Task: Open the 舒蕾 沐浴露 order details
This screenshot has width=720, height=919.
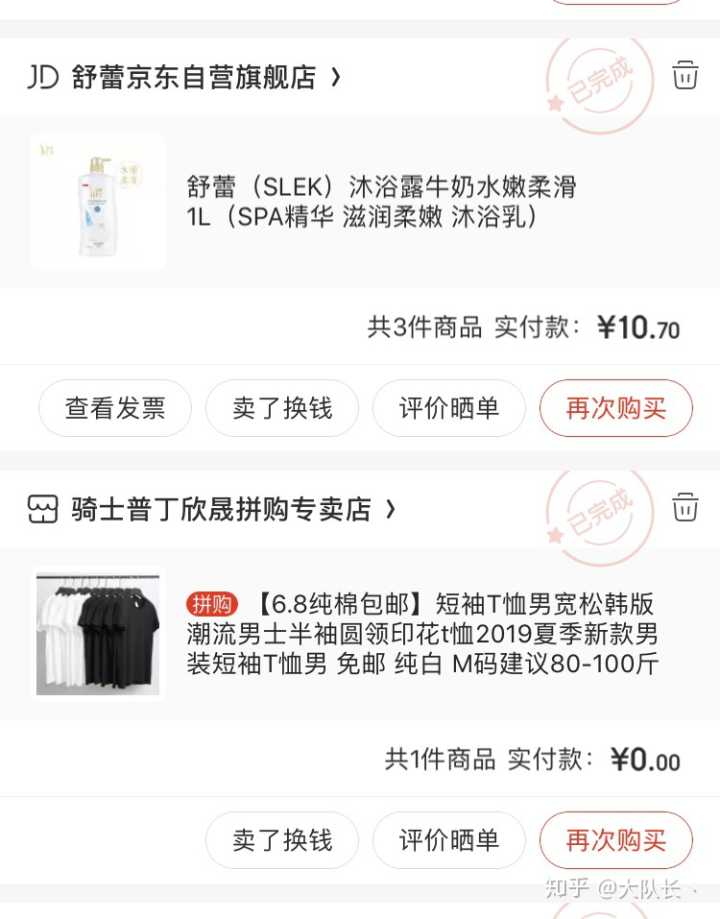Action: point(380,201)
